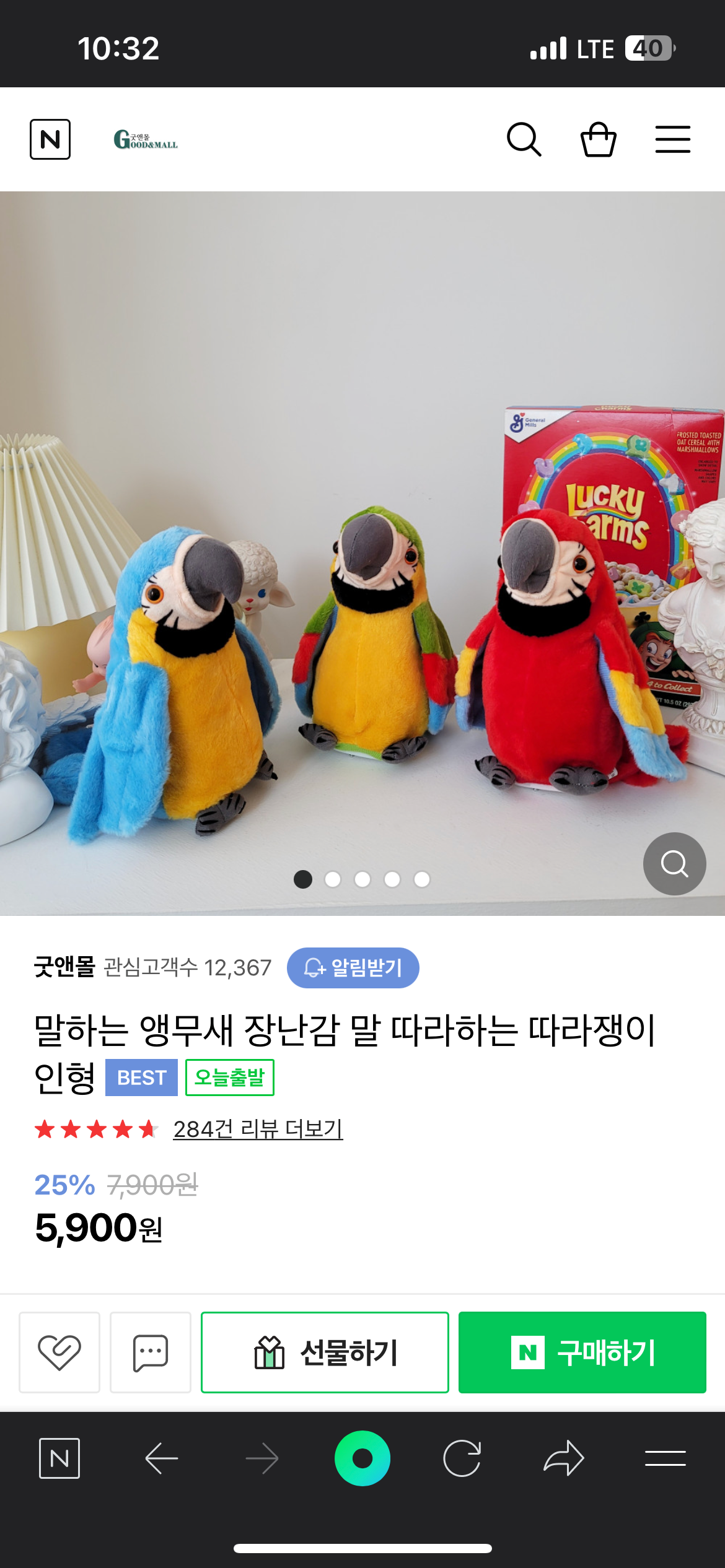Tap the search magnifier in the header
The width and height of the screenshot is (725, 1568).
[x=524, y=139]
